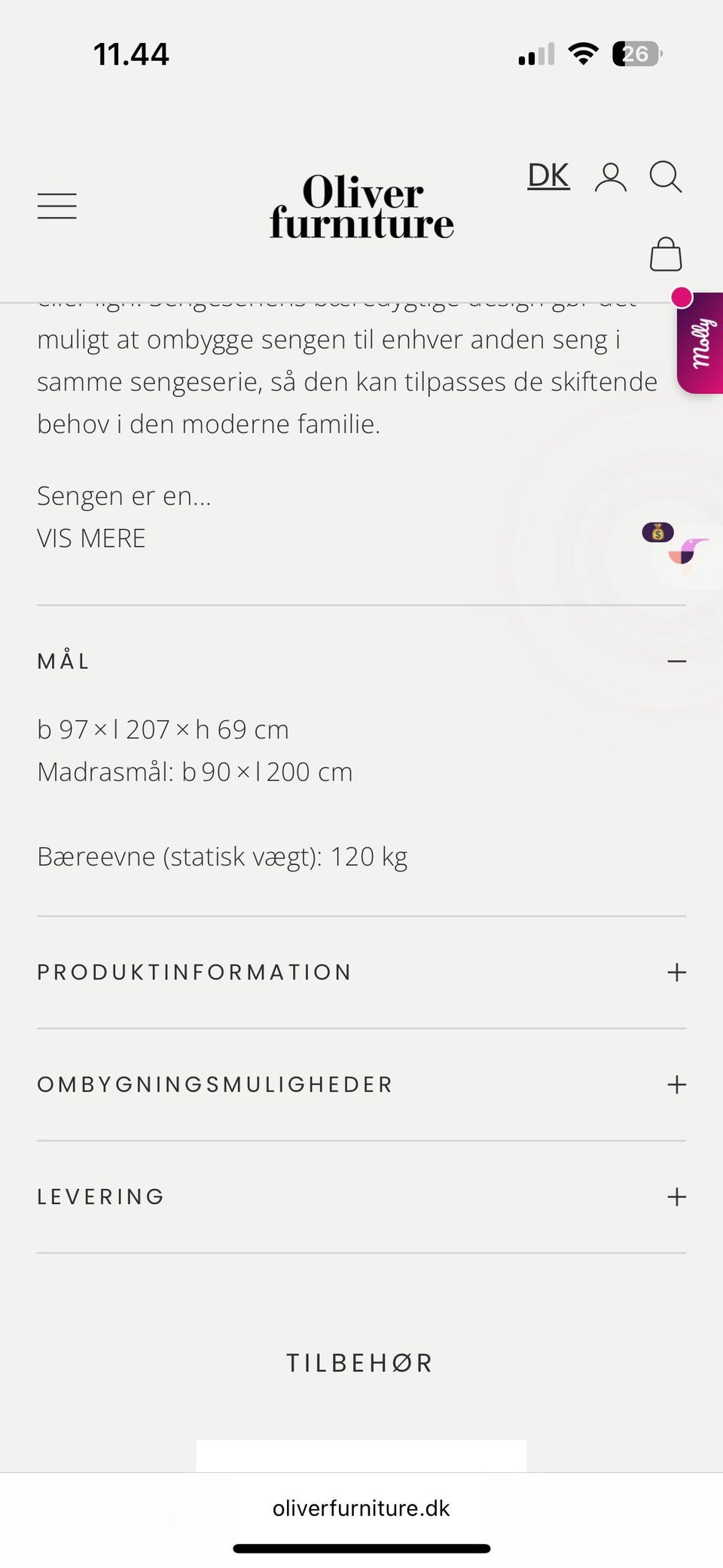Open the Molly side panel tab
This screenshot has height=1568, width=723.
(x=700, y=347)
